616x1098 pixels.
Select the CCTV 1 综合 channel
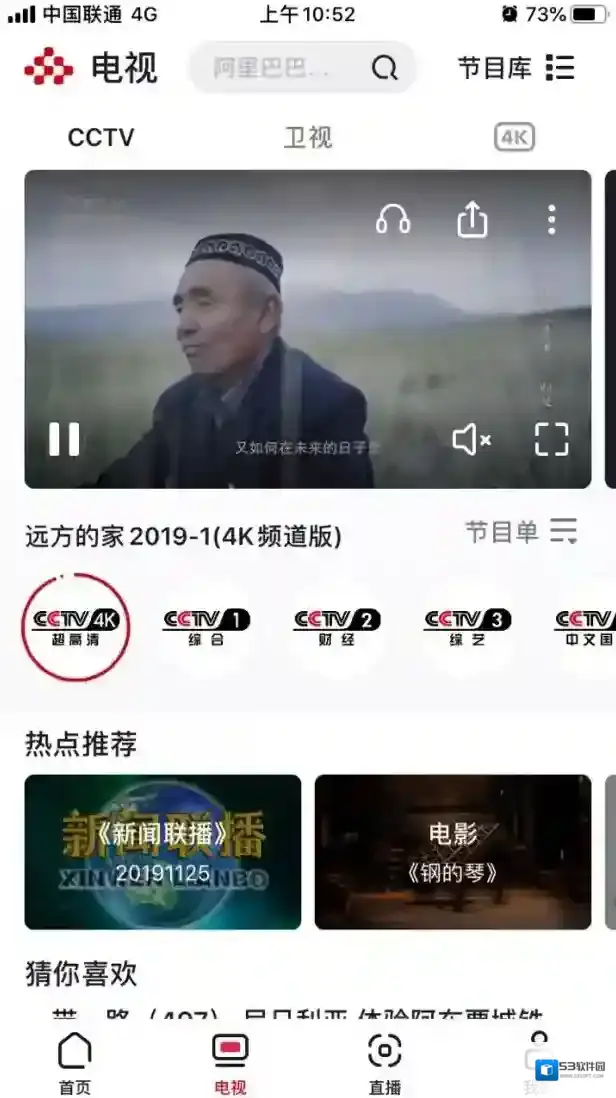(206, 627)
